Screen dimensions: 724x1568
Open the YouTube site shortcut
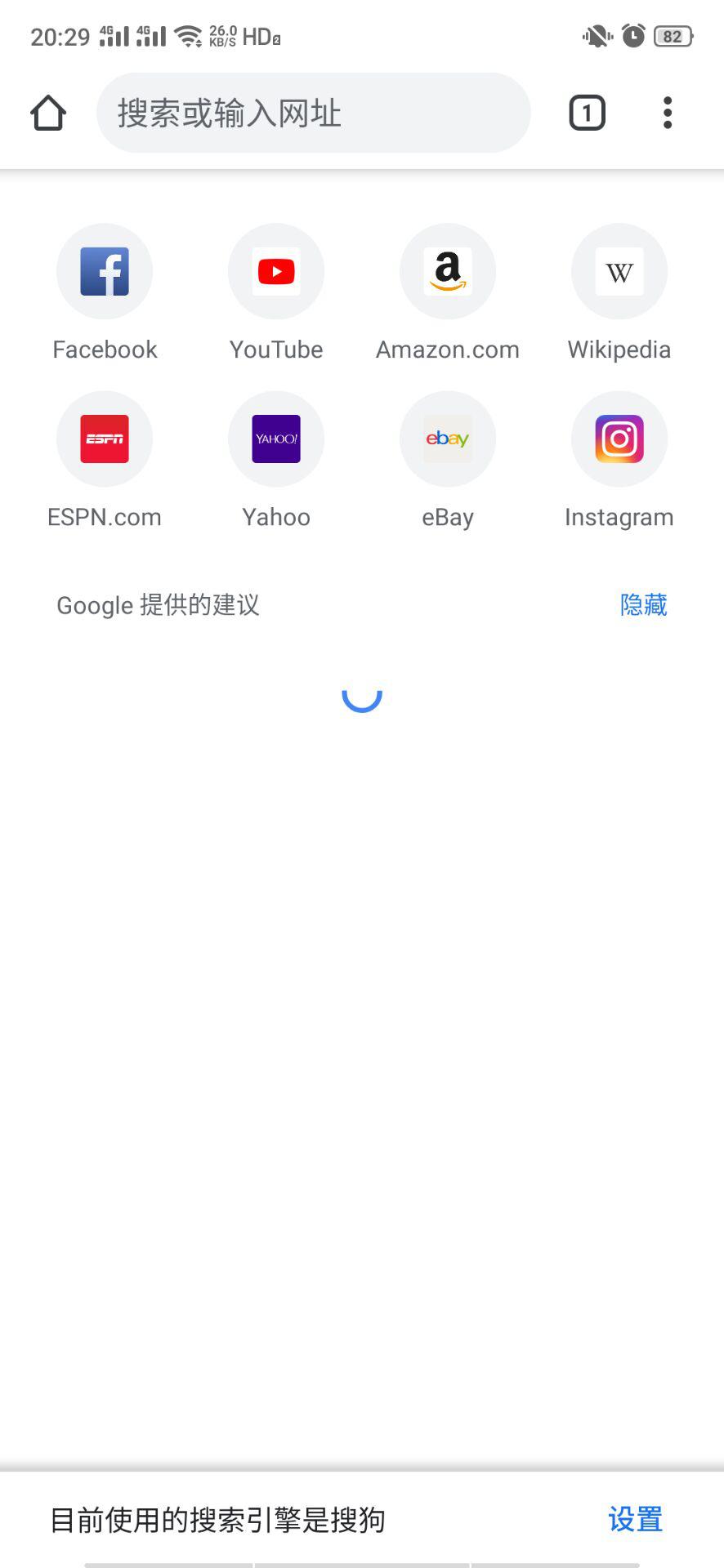point(276,271)
